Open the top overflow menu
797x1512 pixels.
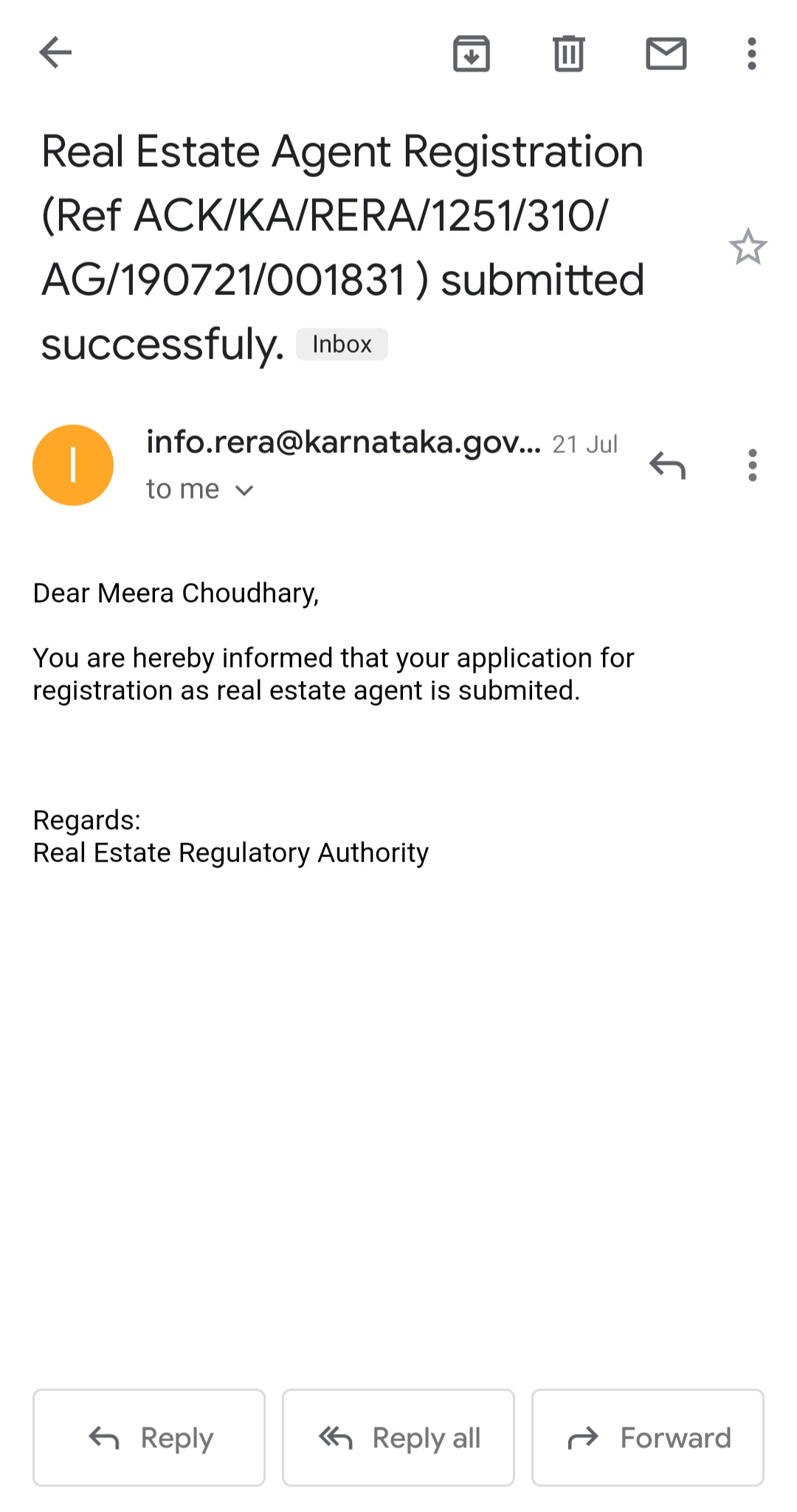click(751, 54)
